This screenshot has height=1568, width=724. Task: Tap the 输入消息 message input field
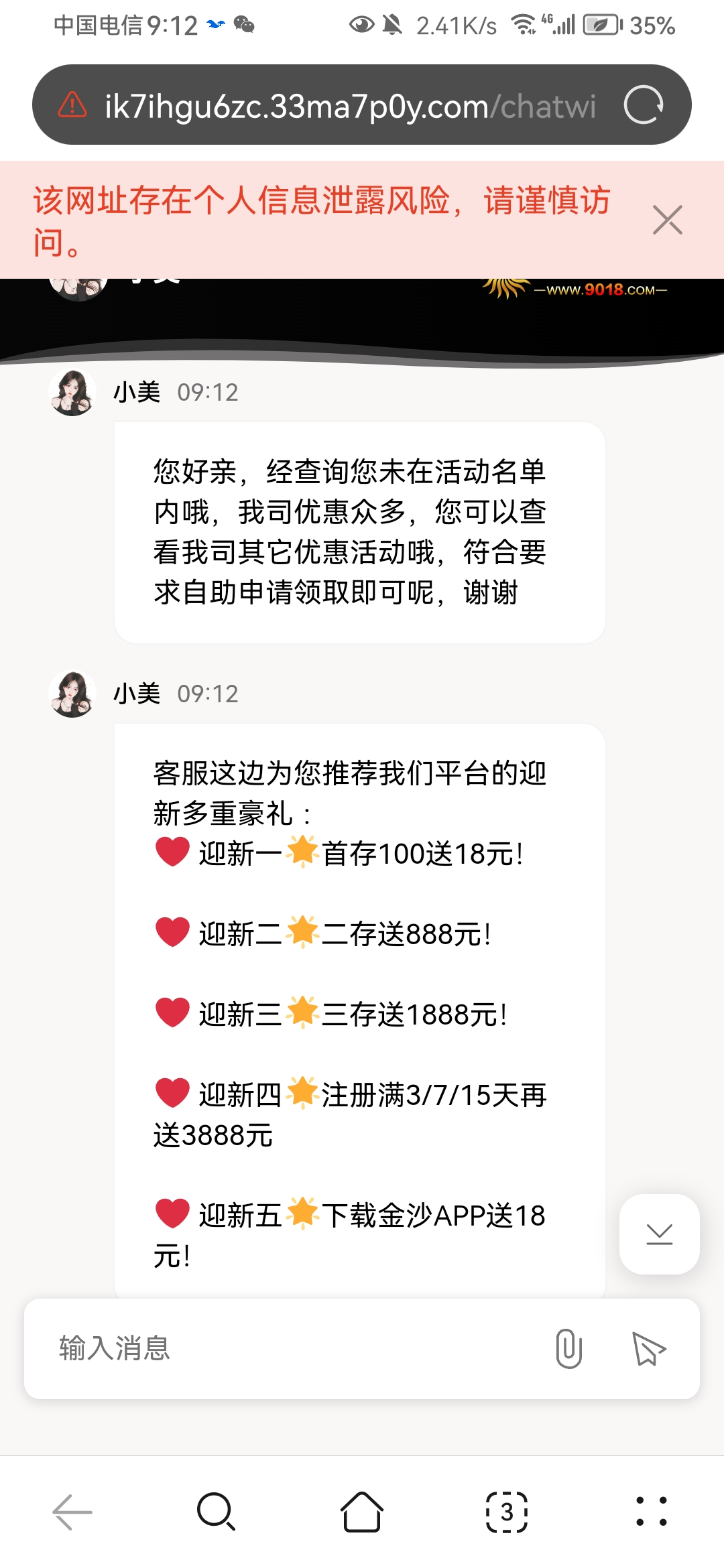click(268, 1349)
